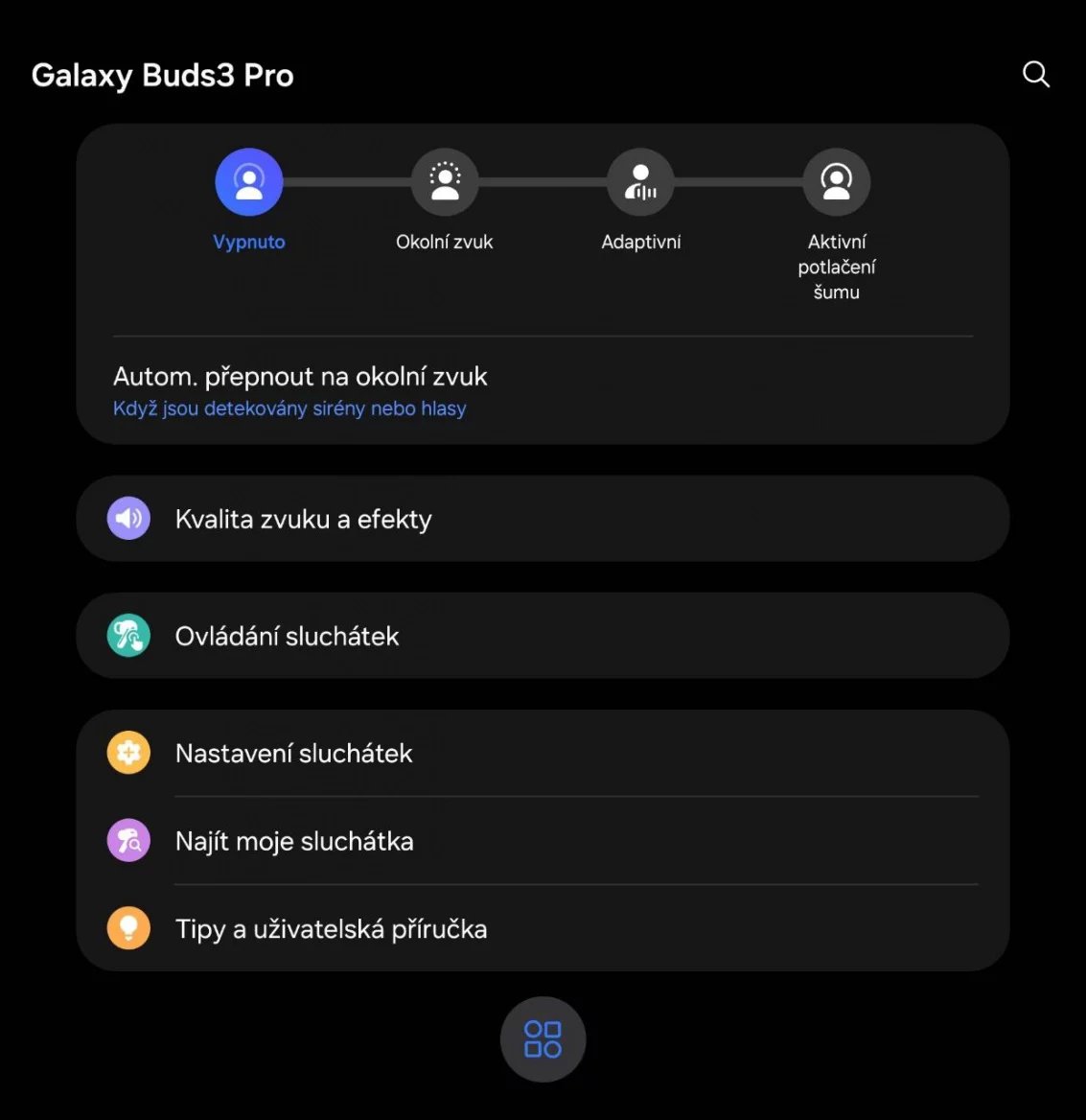Image resolution: width=1086 pixels, height=1120 pixels.
Task: Open Najít moje sluchátka
Action: (542, 841)
